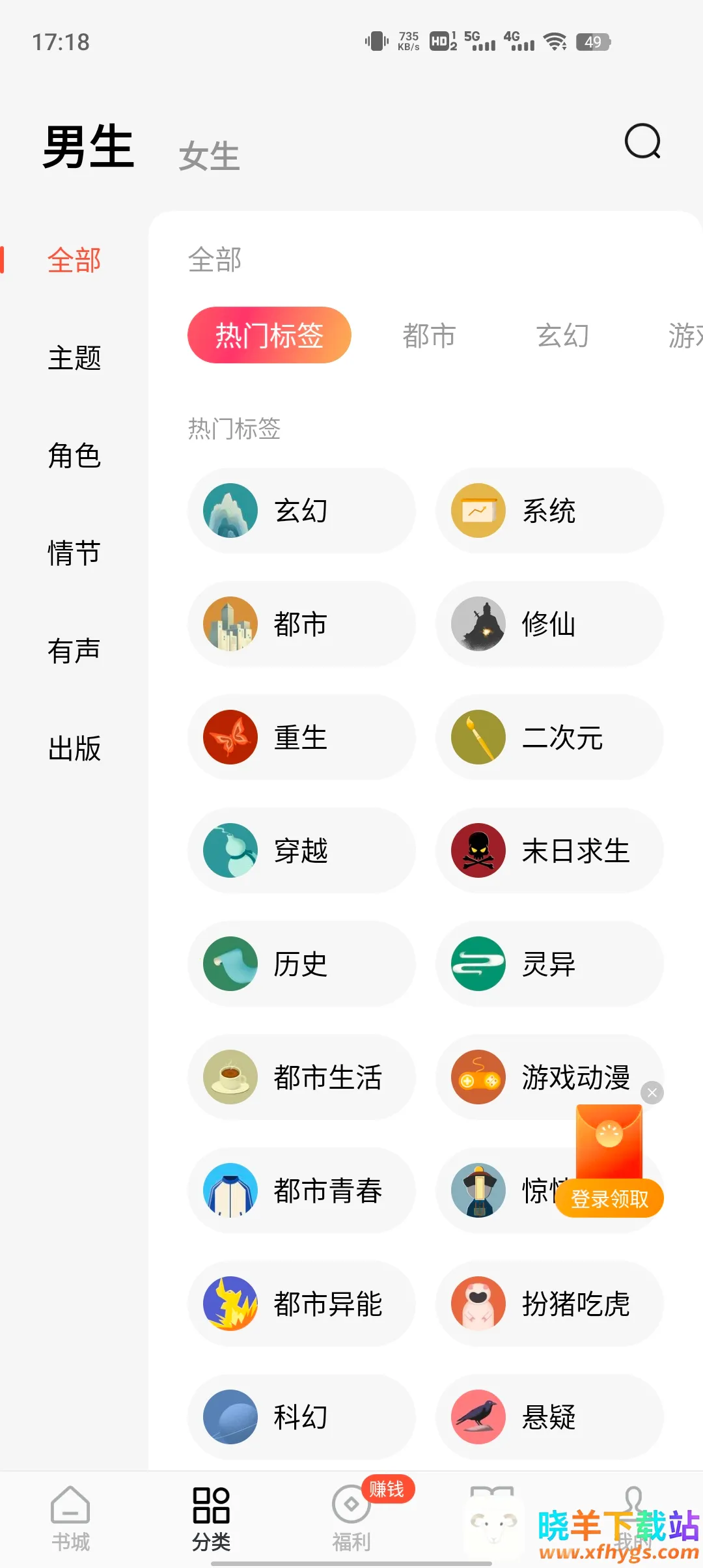Open the 扮猪吃虎 tag
703x1568 pixels.
[549, 1304]
